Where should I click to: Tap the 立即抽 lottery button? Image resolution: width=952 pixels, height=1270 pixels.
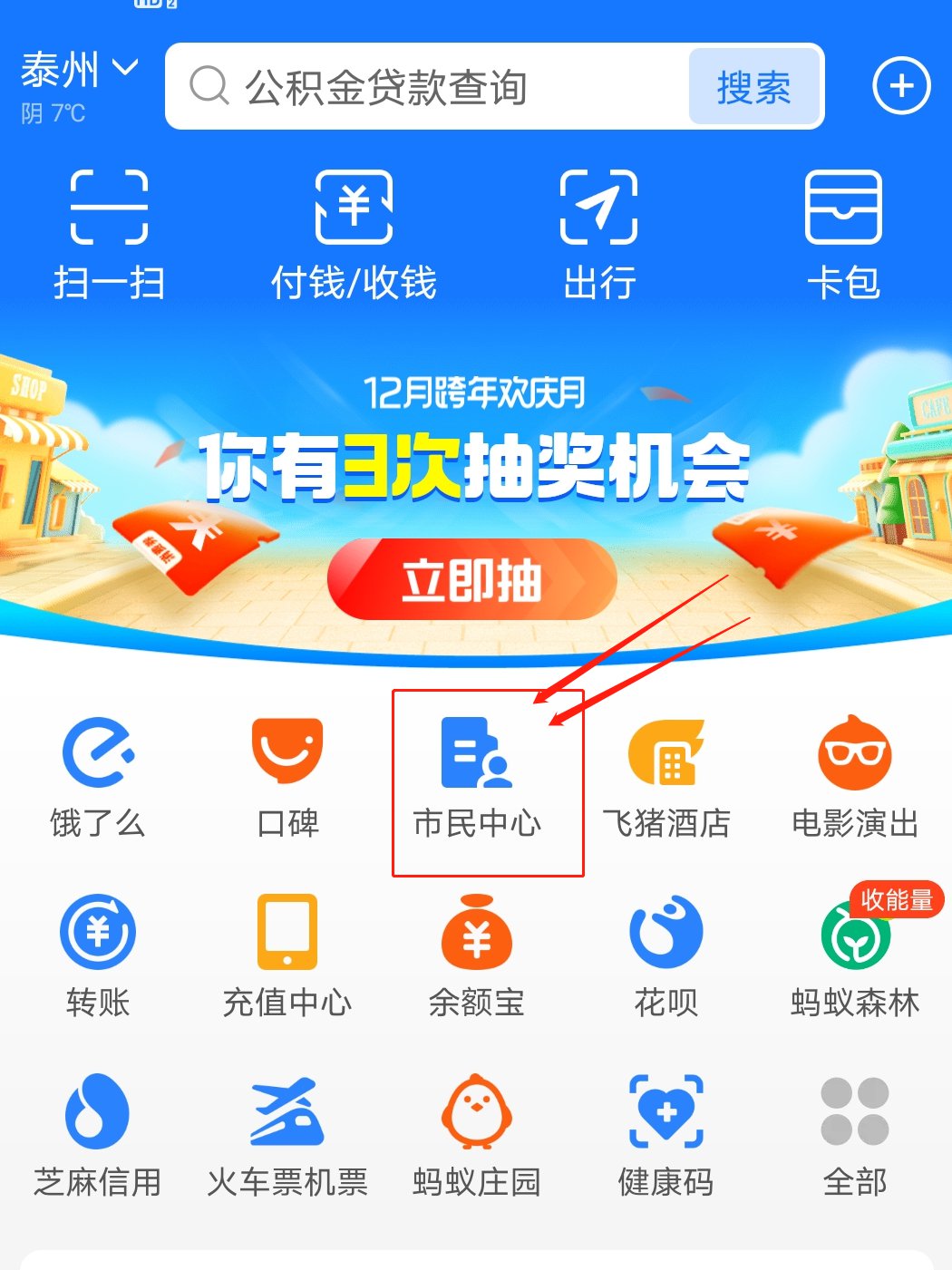pyautogui.click(x=471, y=580)
